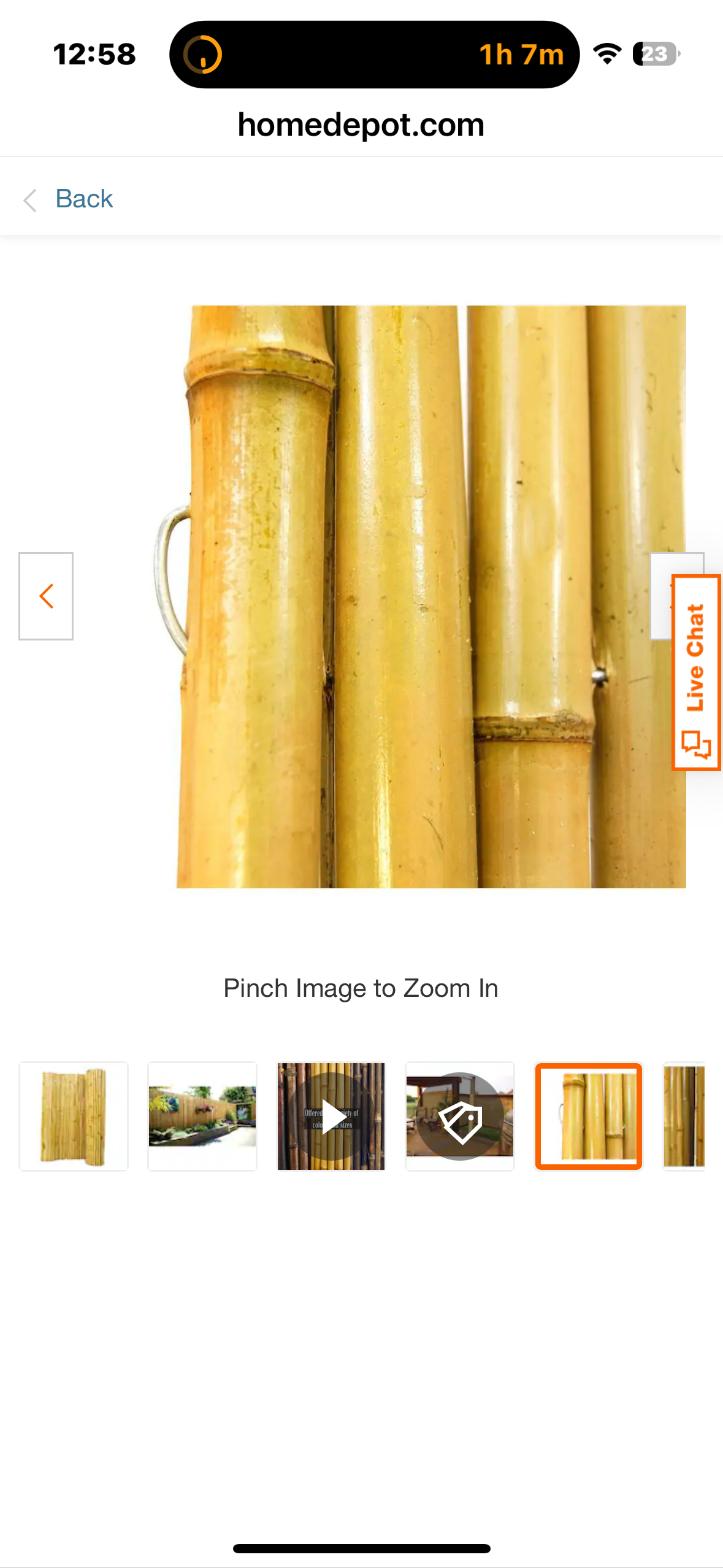Go back using the Back link

pos(84,198)
